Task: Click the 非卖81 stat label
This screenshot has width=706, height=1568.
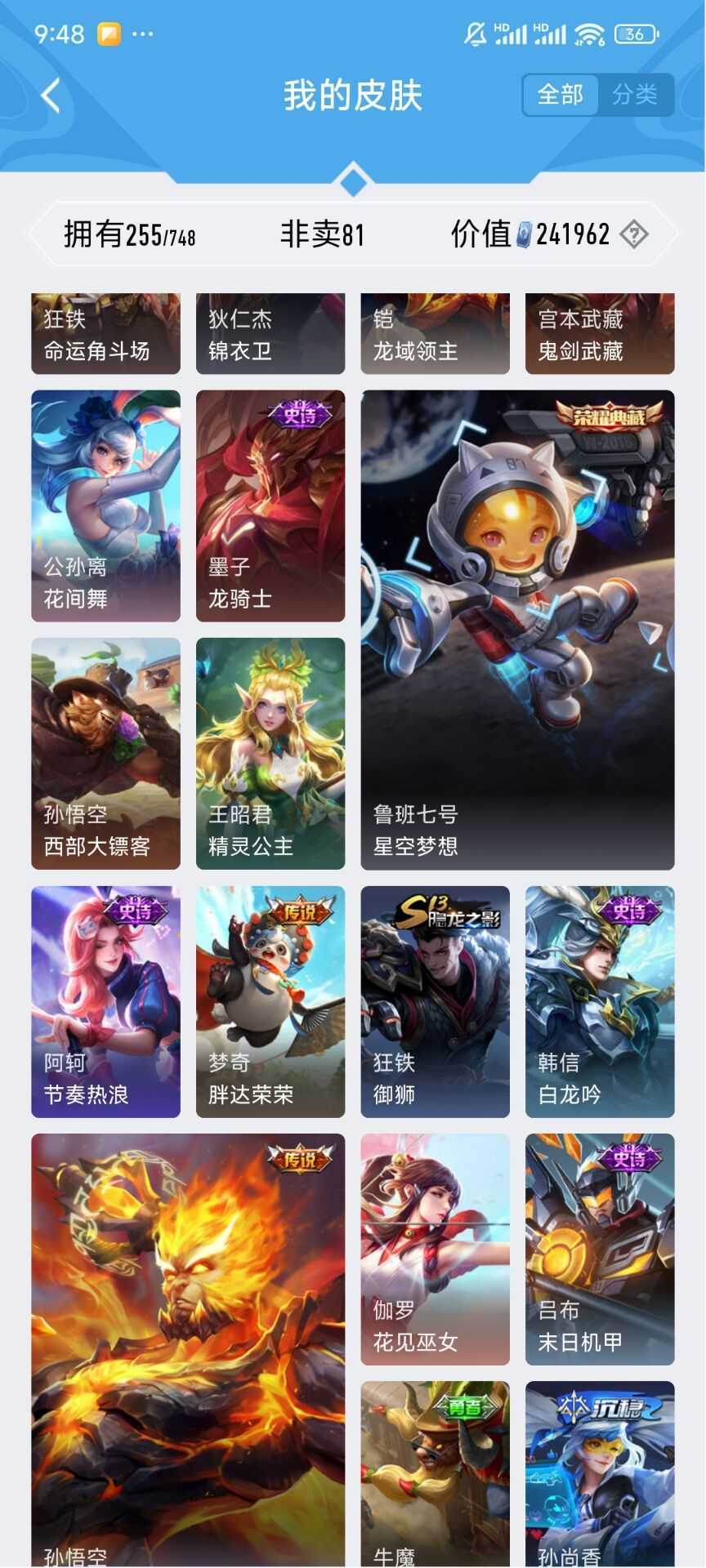Action: [321, 235]
